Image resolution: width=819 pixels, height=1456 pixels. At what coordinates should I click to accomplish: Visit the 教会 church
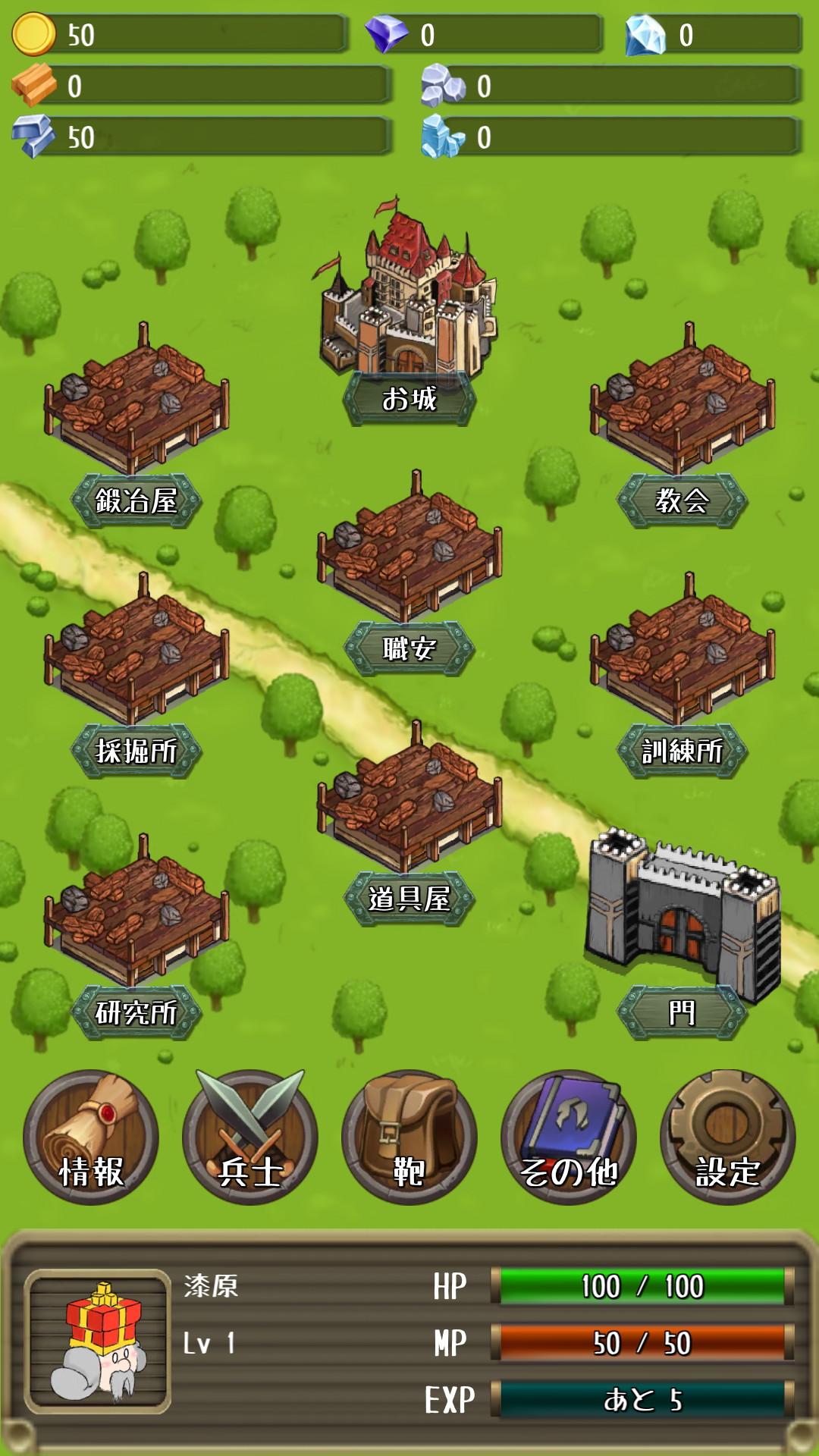pos(682,409)
